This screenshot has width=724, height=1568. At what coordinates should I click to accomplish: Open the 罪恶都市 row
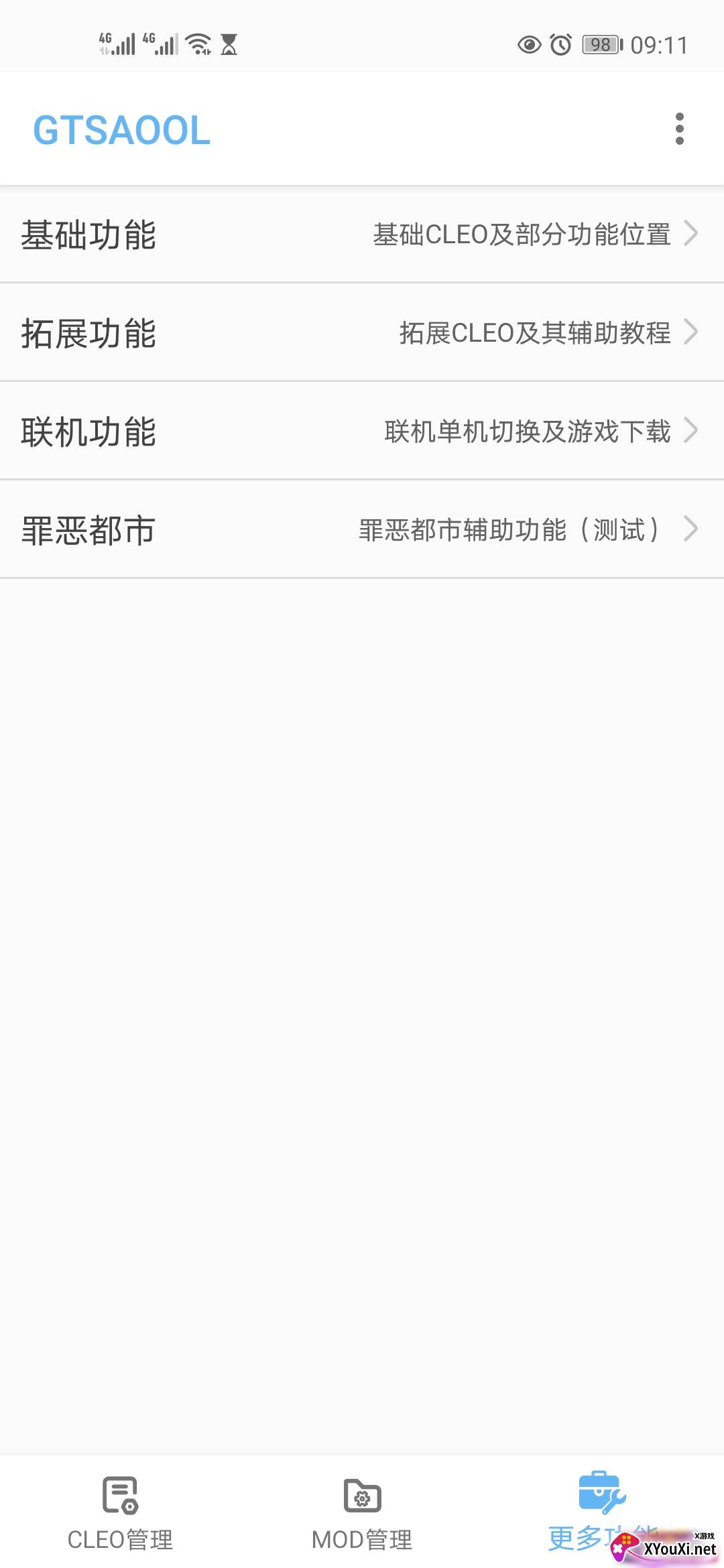click(x=362, y=529)
